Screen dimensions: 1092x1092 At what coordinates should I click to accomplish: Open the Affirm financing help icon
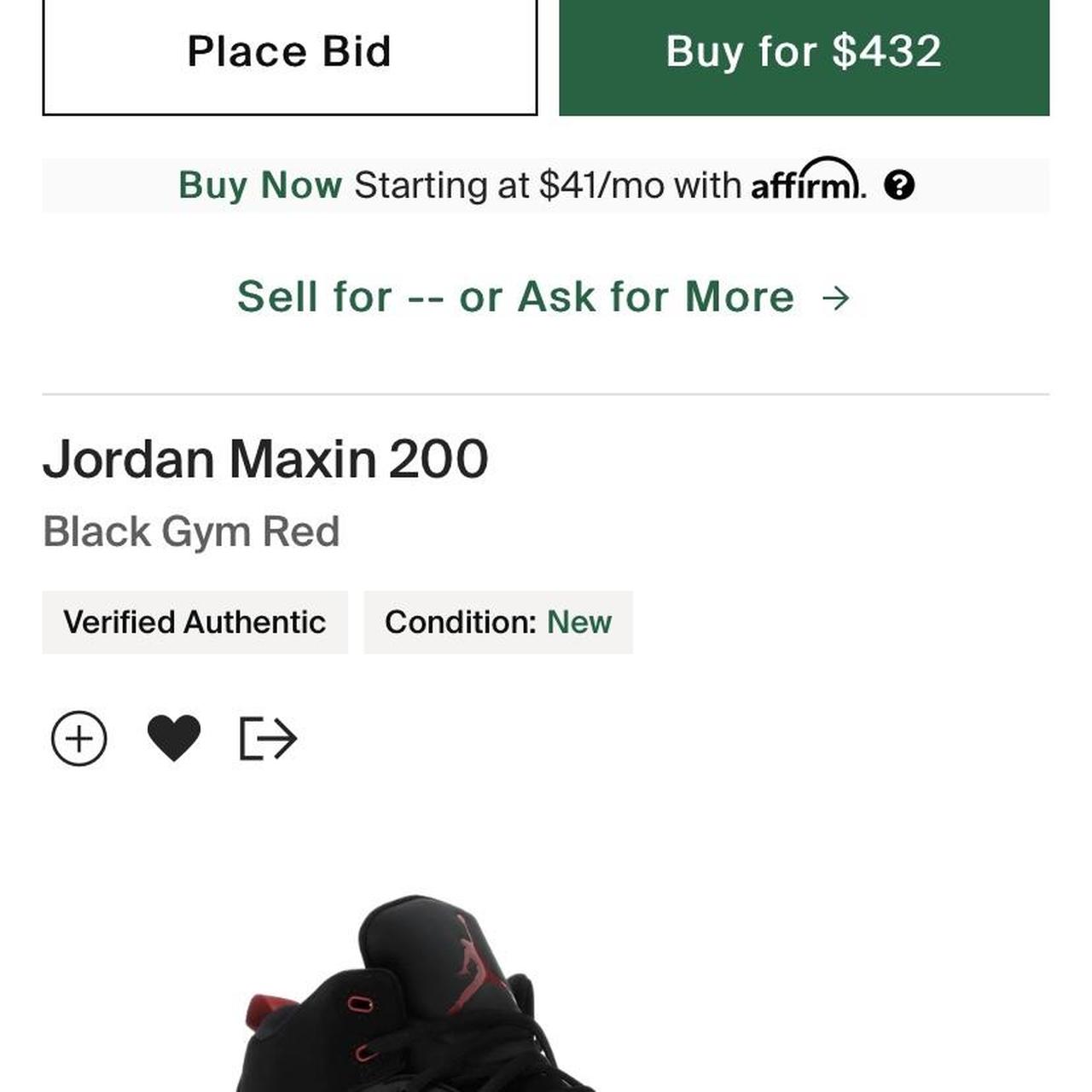coord(899,185)
